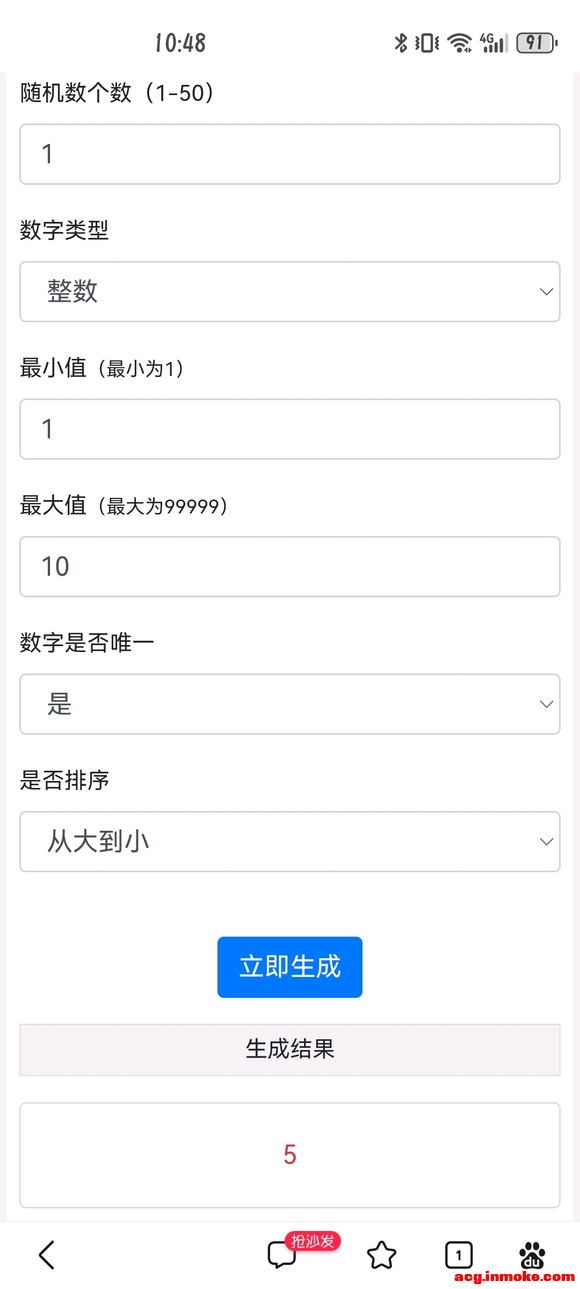This screenshot has height=1289, width=580.
Task: Edit the 最大值 field showing 10
Action: pos(290,566)
